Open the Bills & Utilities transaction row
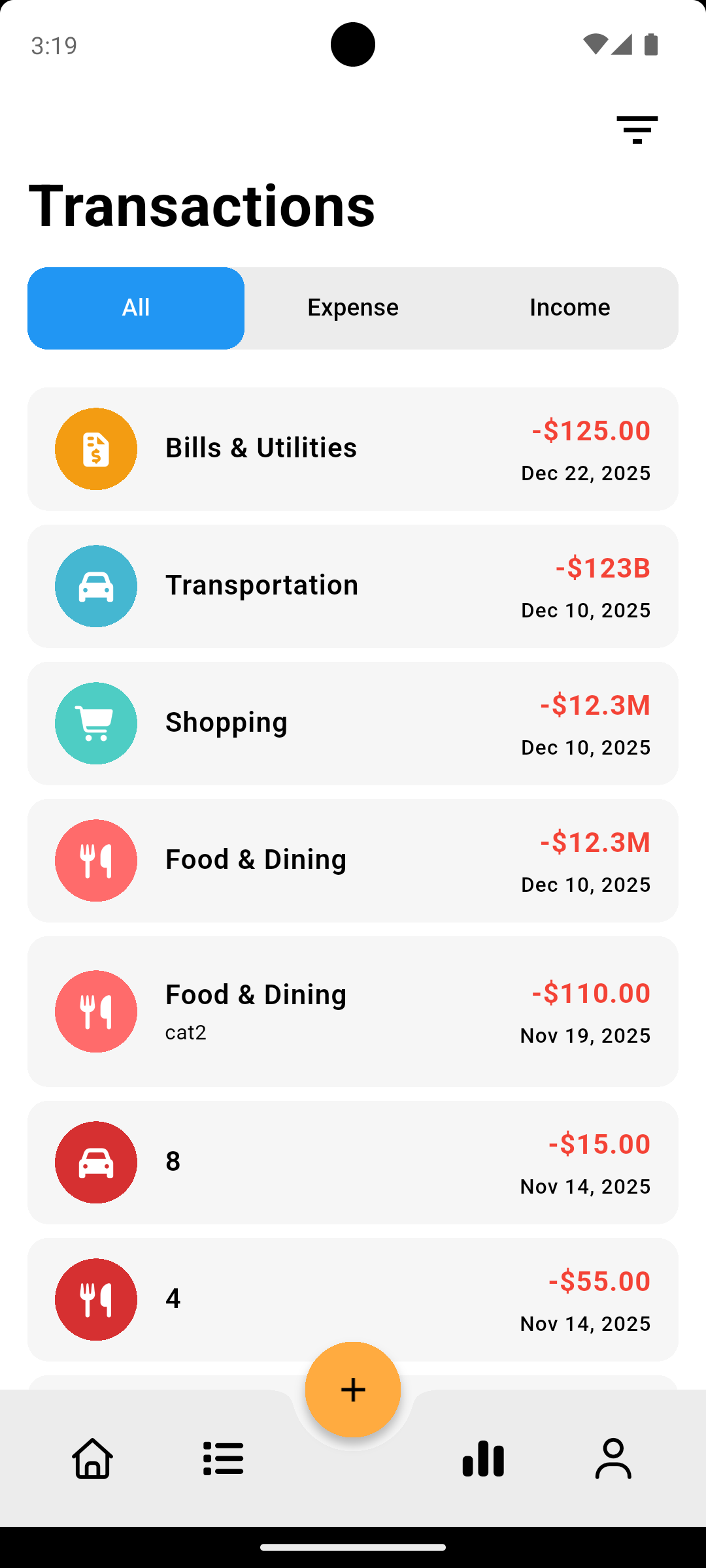 pyautogui.click(x=352, y=448)
